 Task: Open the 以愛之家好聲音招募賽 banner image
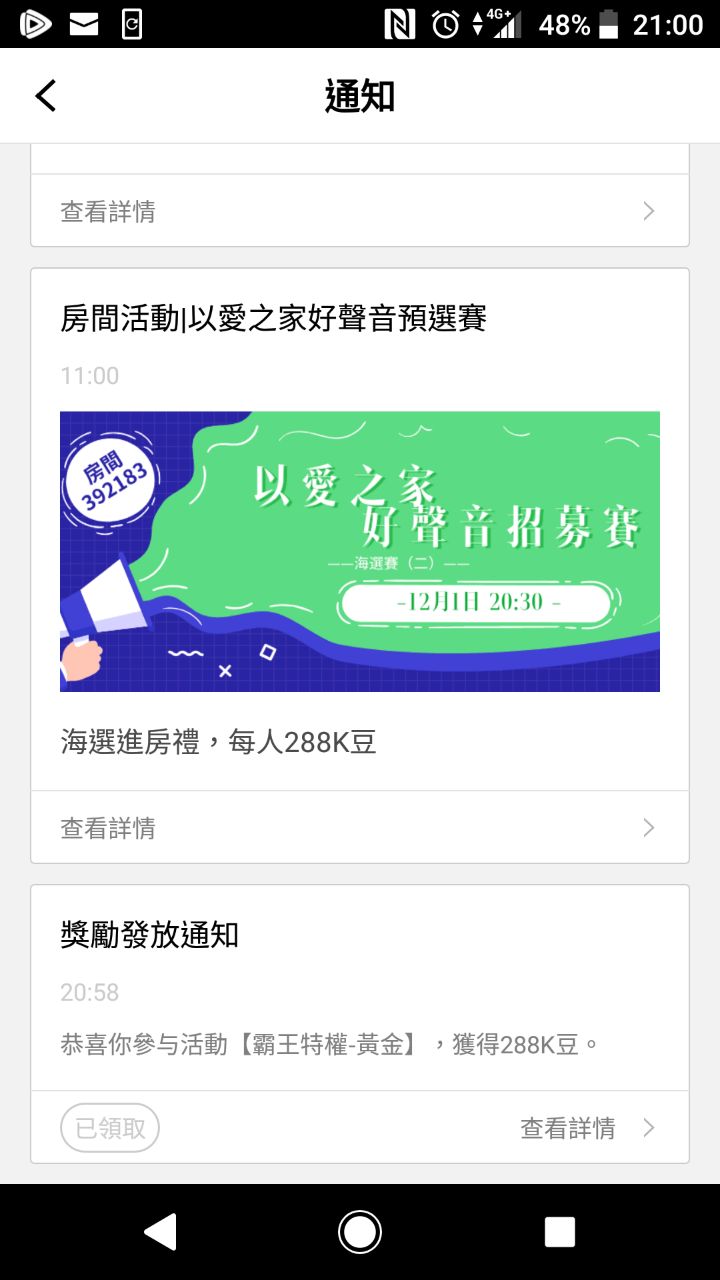click(x=359, y=551)
